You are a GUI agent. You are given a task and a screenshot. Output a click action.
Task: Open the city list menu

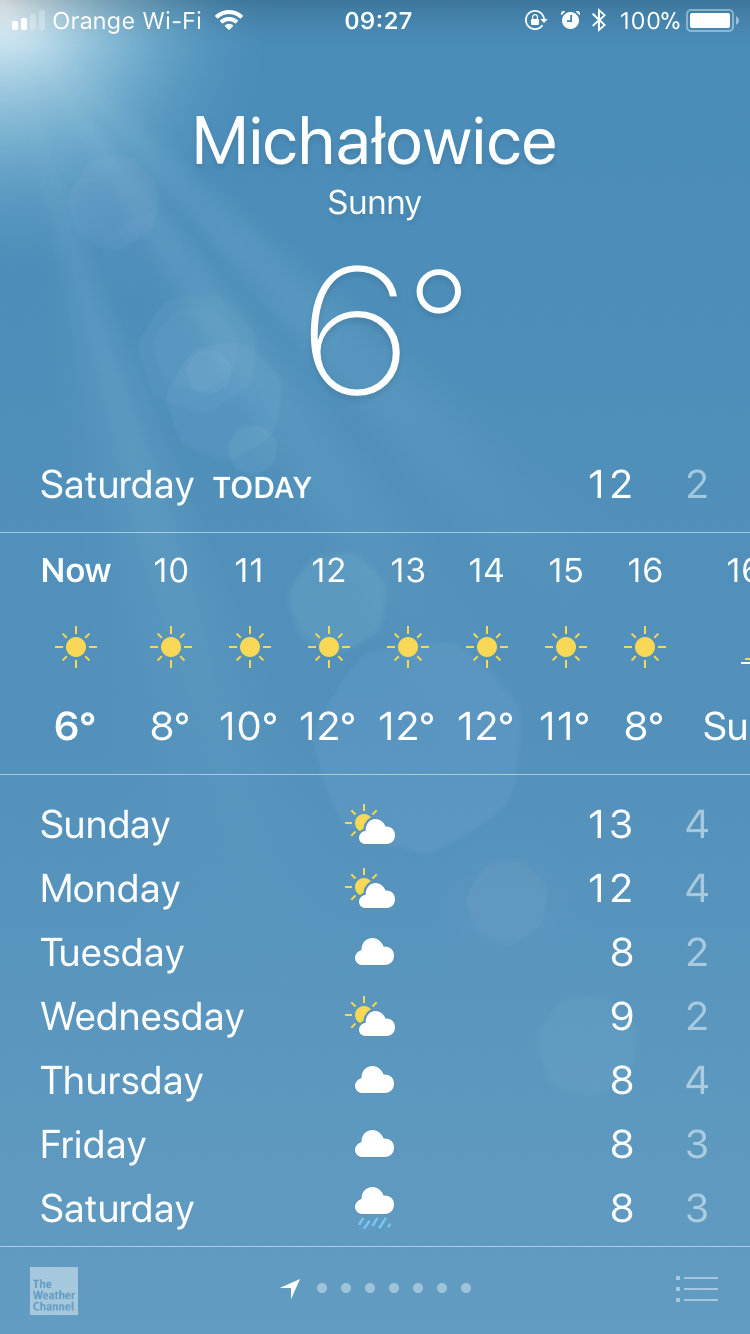click(696, 1289)
